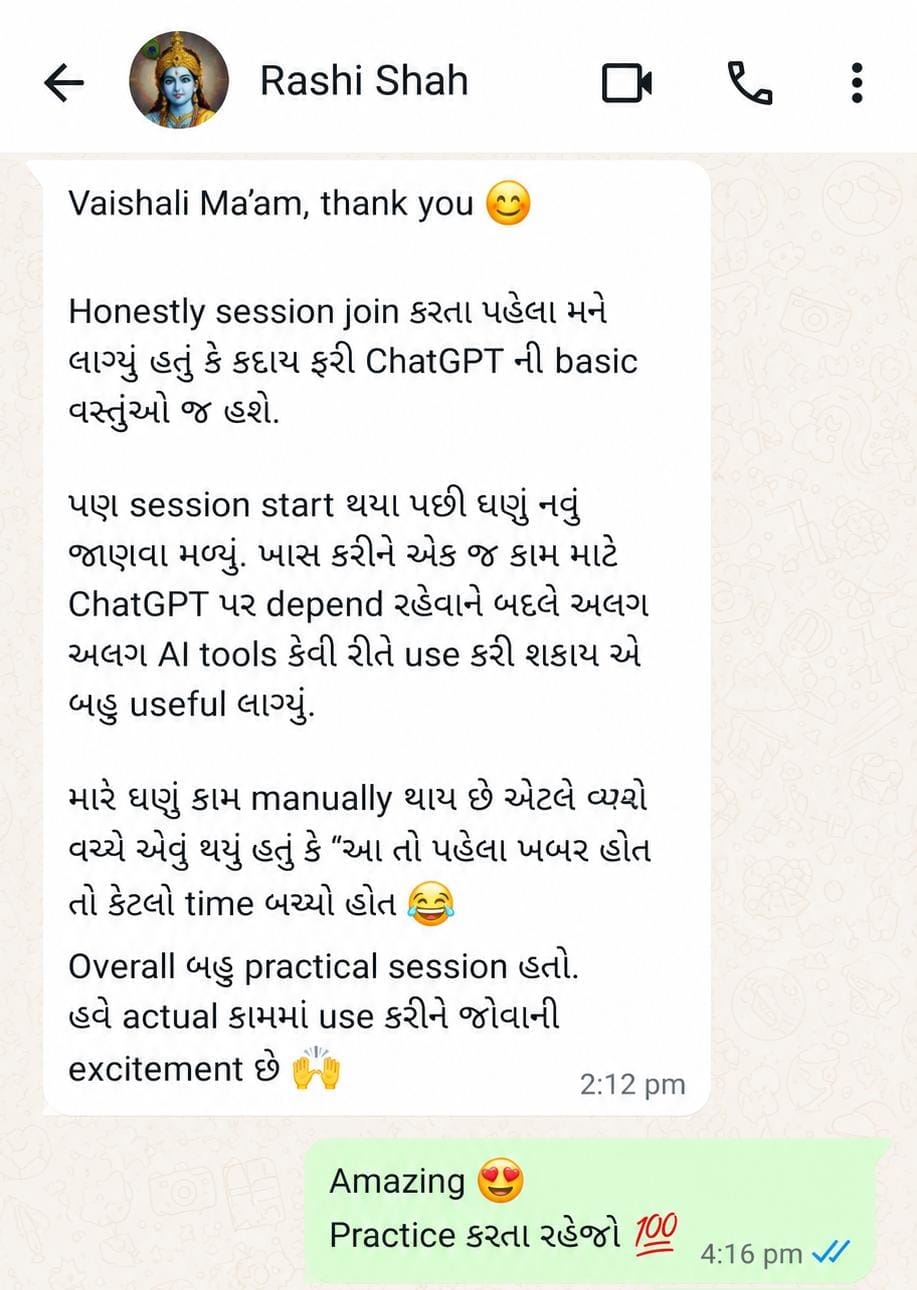
Task: Start a voice call with Rashi Shah
Action: click(749, 83)
